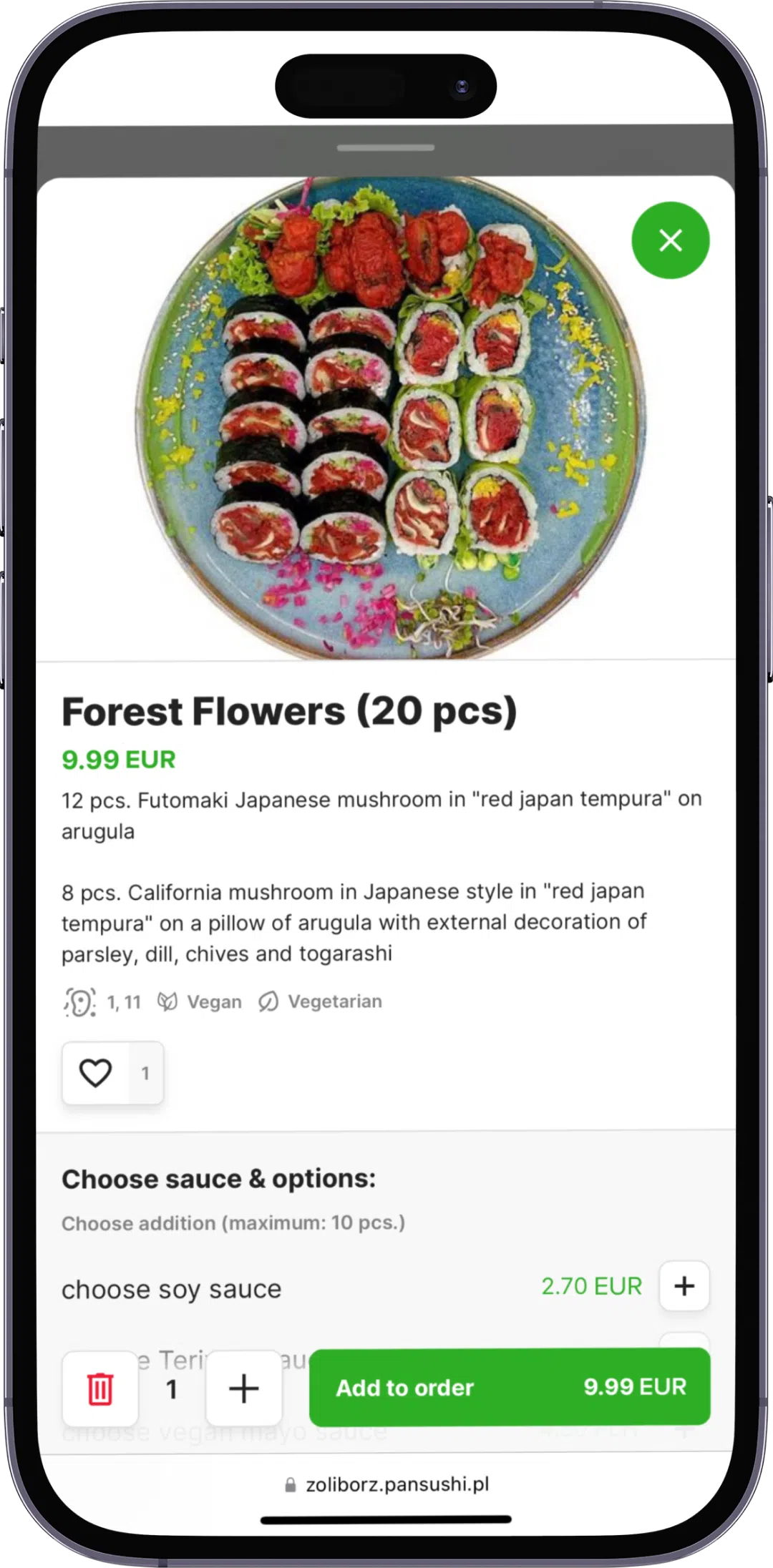Add soy sauce with the plus button
The height and width of the screenshot is (1568, 773).
click(684, 1286)
